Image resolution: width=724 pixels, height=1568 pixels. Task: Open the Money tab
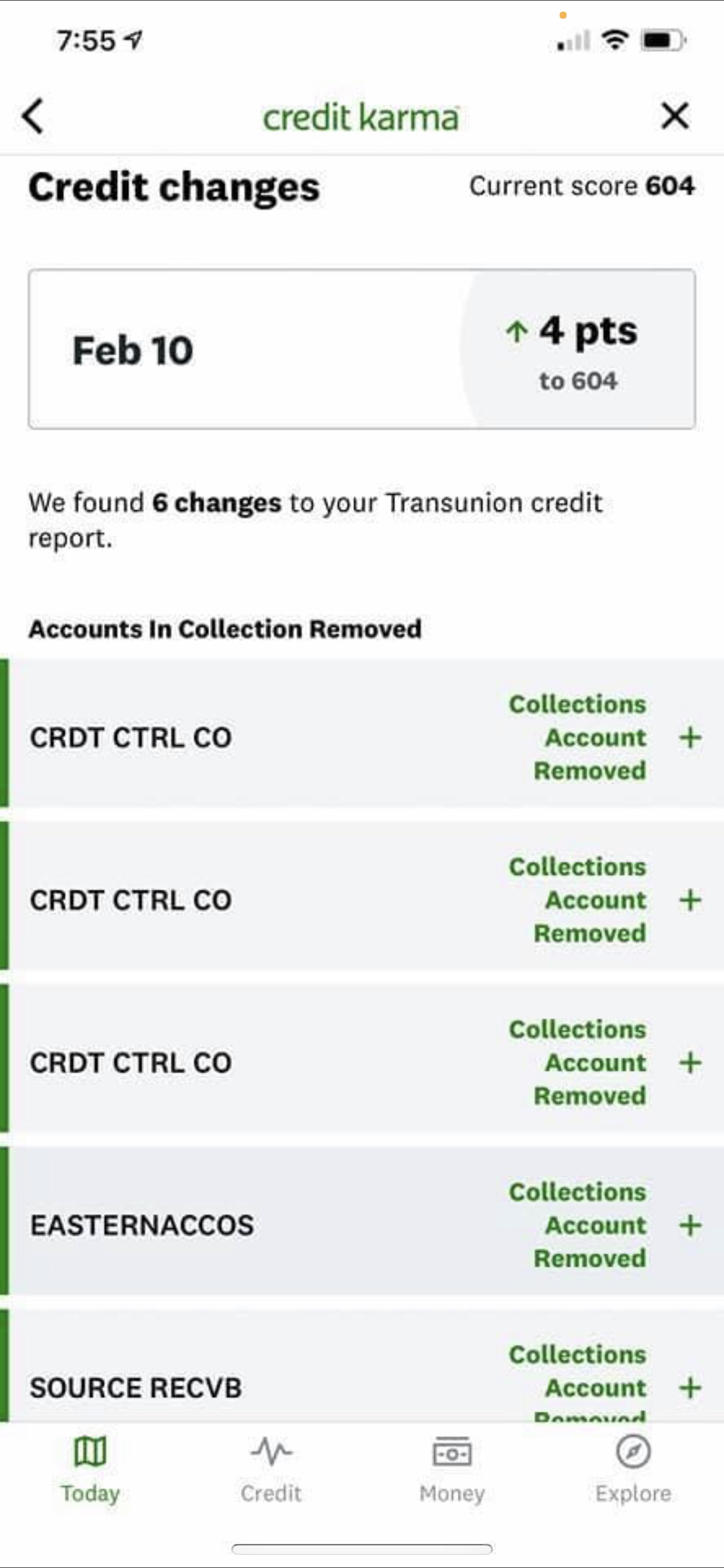(x=452, y=1469)
